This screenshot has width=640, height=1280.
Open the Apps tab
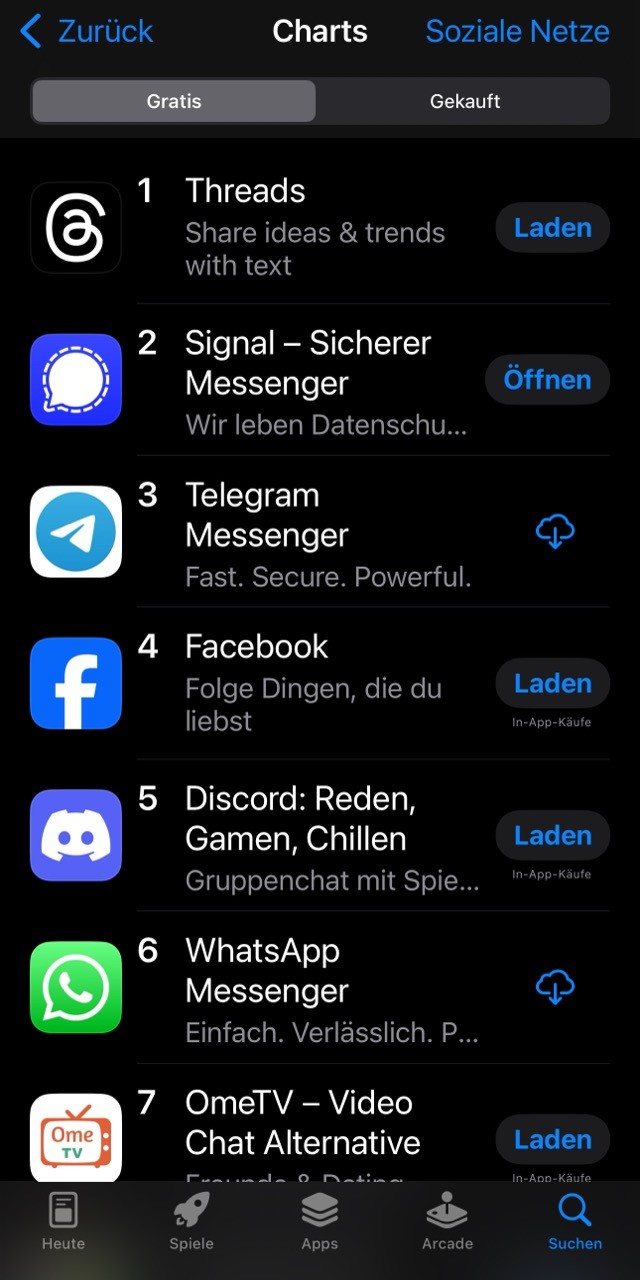pos(320,1222)
